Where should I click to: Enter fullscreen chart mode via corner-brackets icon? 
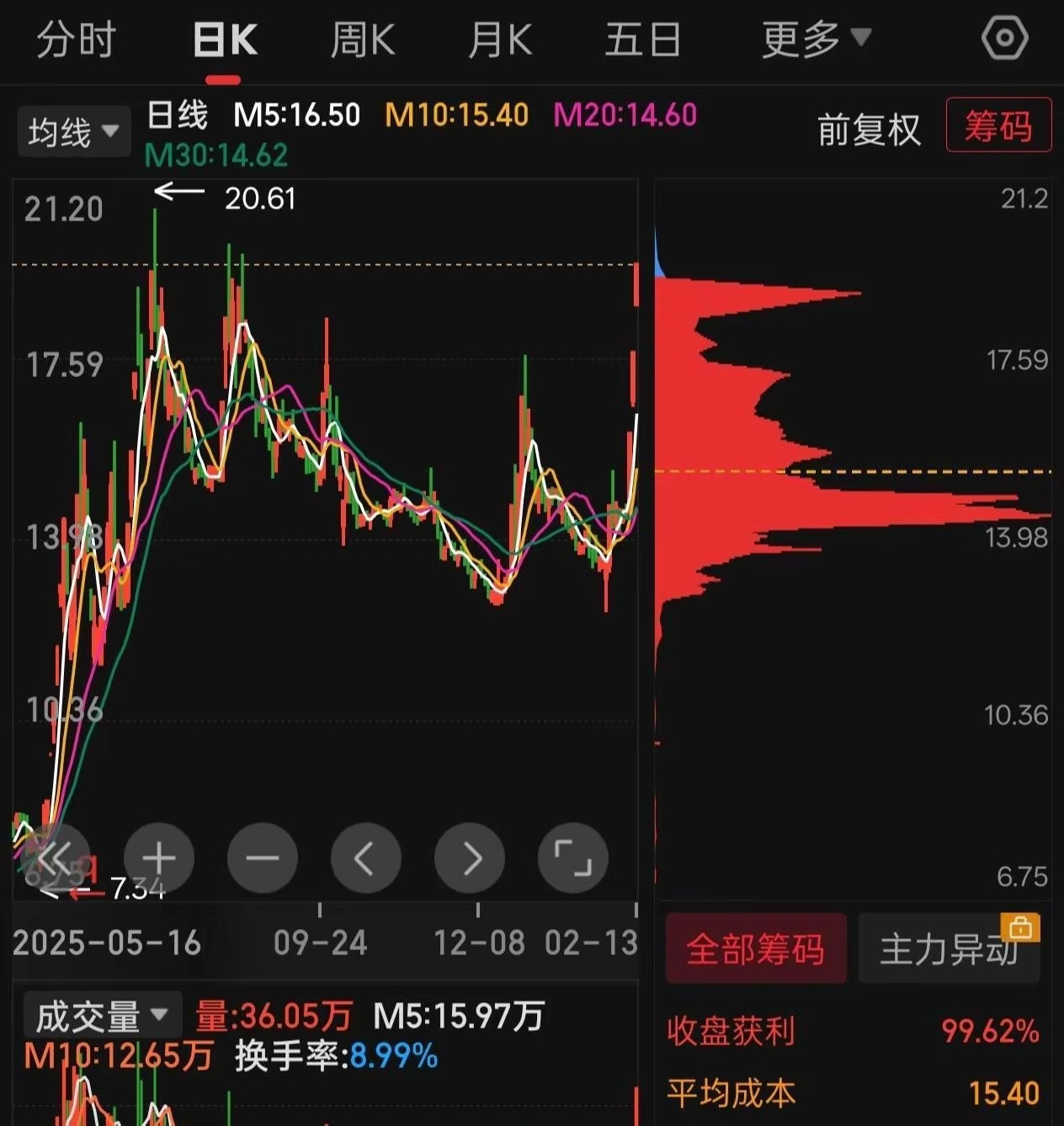click(x=573, y=858)
